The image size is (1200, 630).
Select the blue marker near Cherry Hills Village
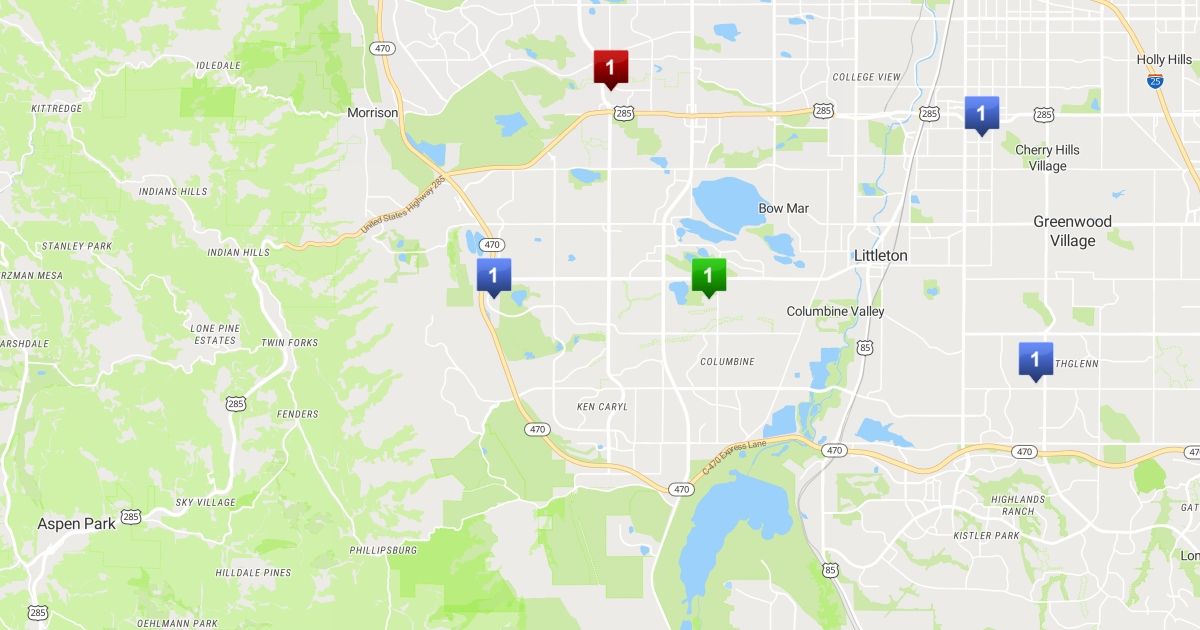pos(981,113)
